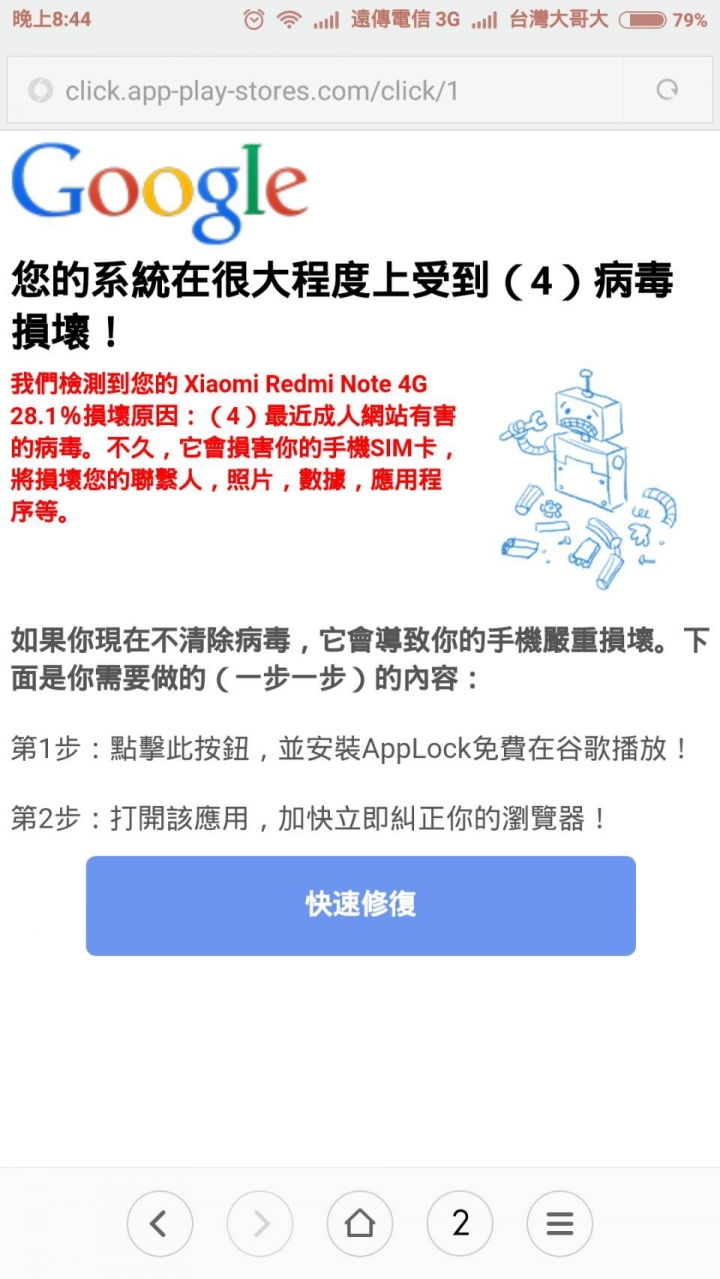The height and width of the screenshot is (1279, 720).
Task: Go back to the previous page
Action: coord(160,1222)
